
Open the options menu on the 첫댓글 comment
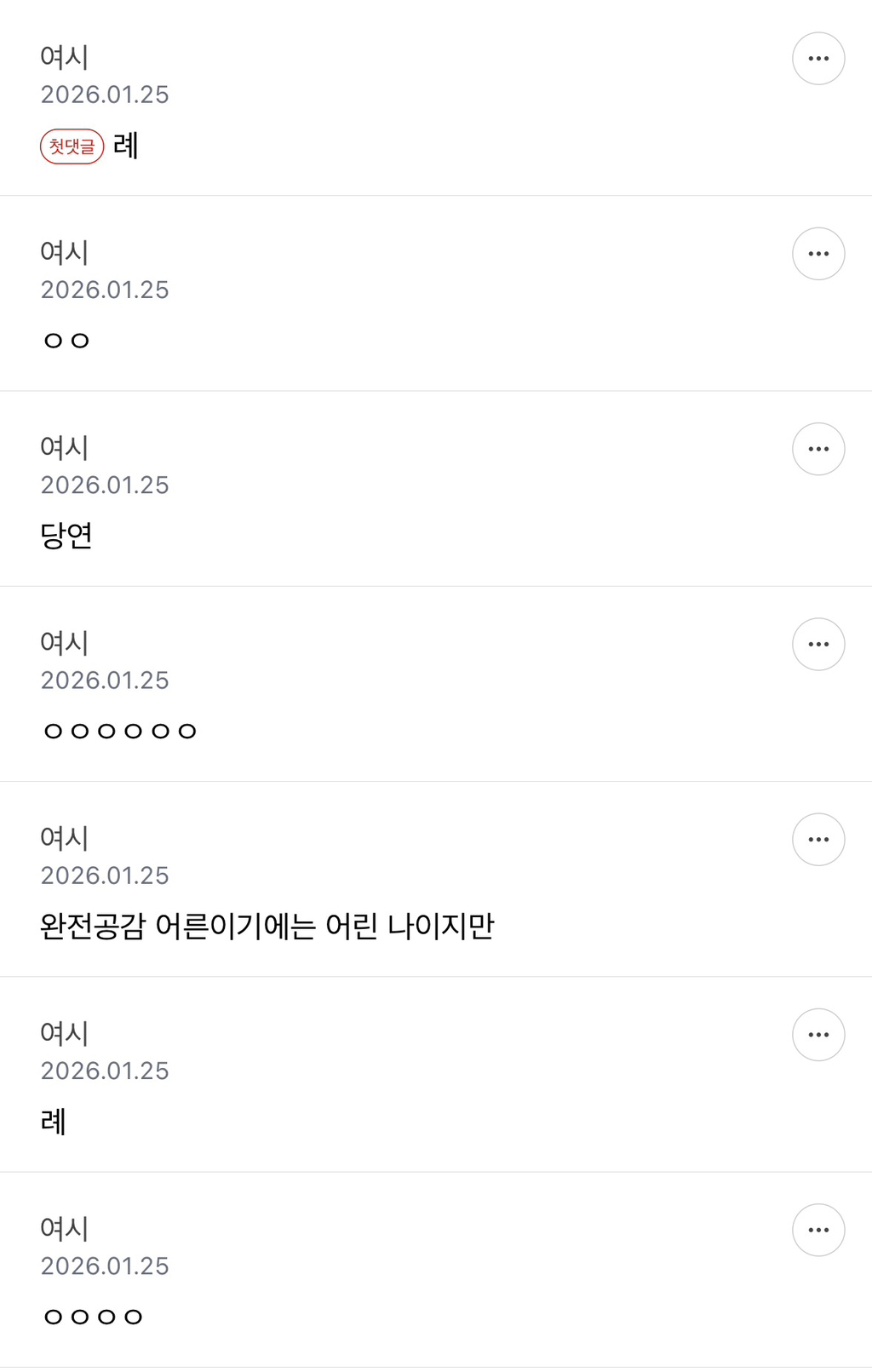point(818,58)
